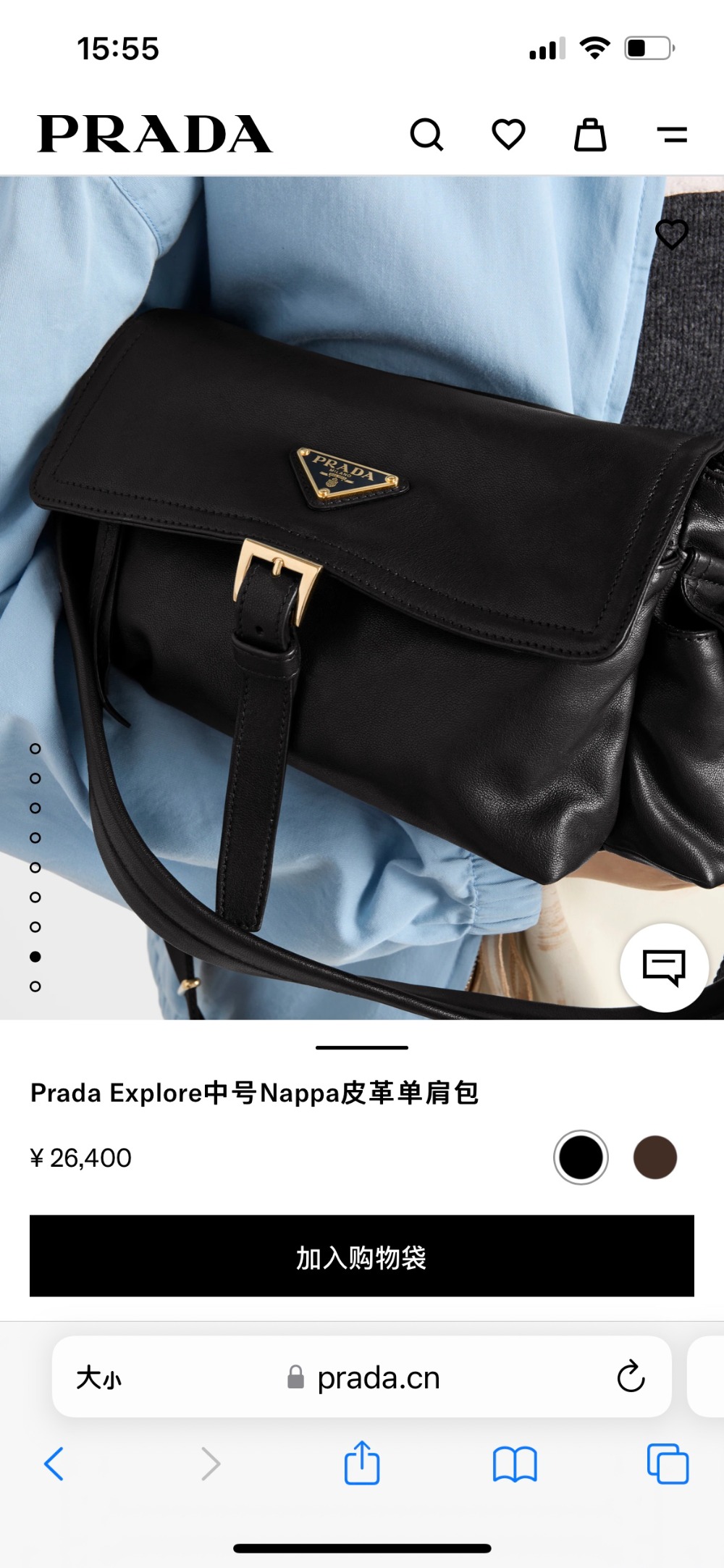
Task: Jump to the last product image dot
Action: click(x=35, y=986)
